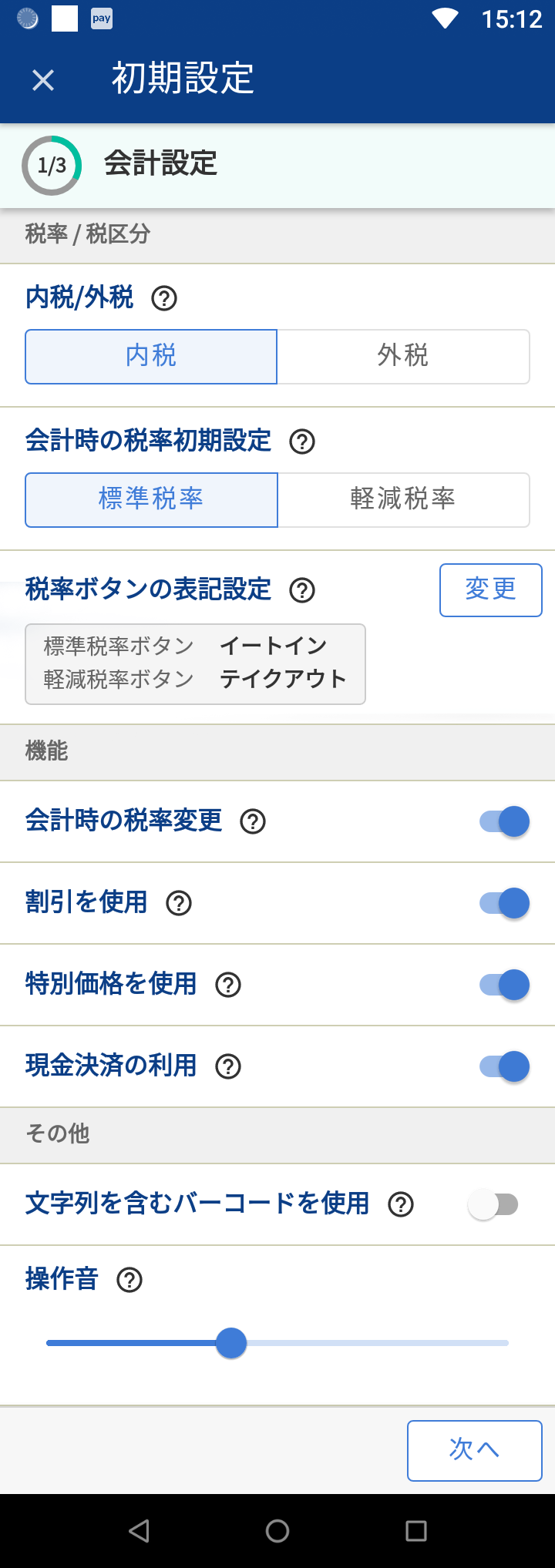Tap the 変更 button

tap(490, 589)
